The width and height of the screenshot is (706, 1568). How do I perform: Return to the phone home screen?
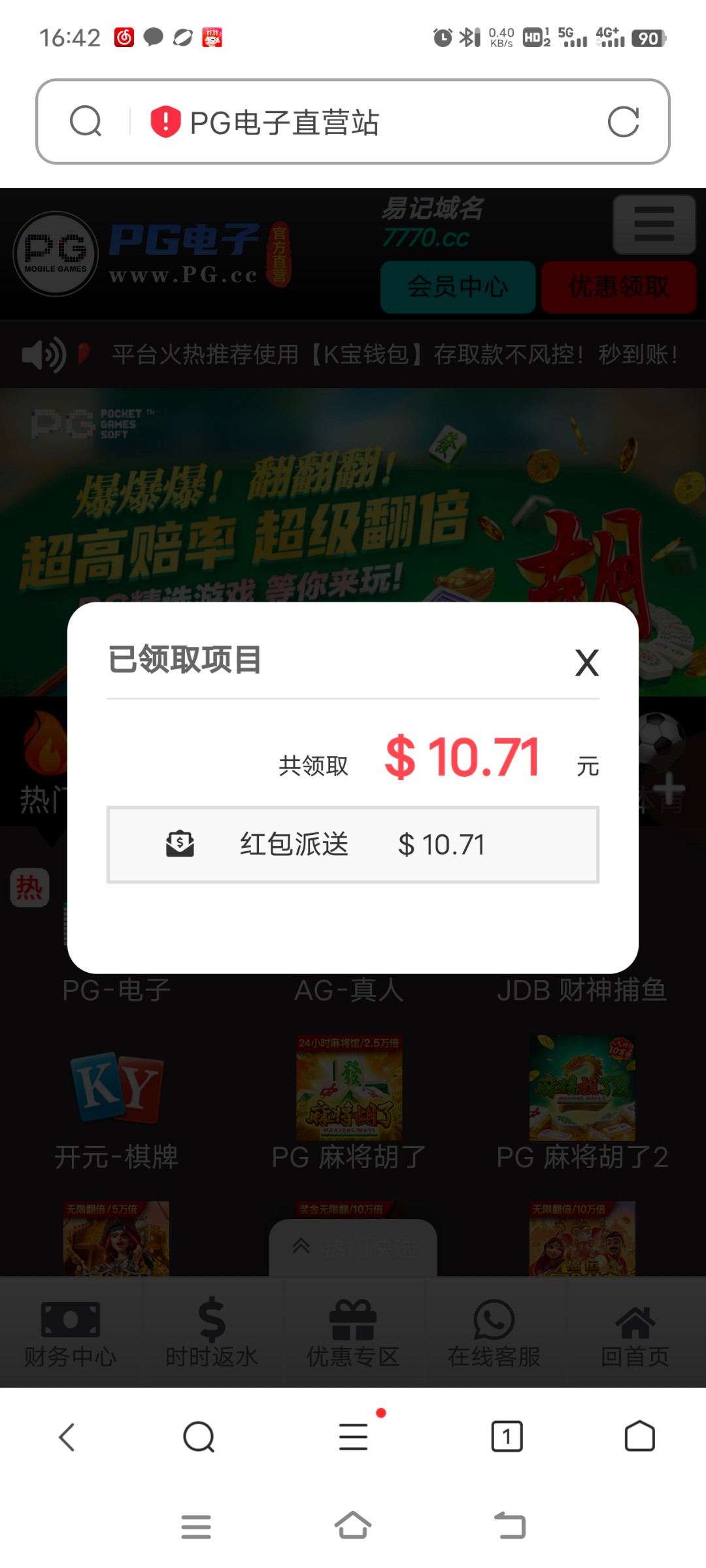(x=353, y=1526)
